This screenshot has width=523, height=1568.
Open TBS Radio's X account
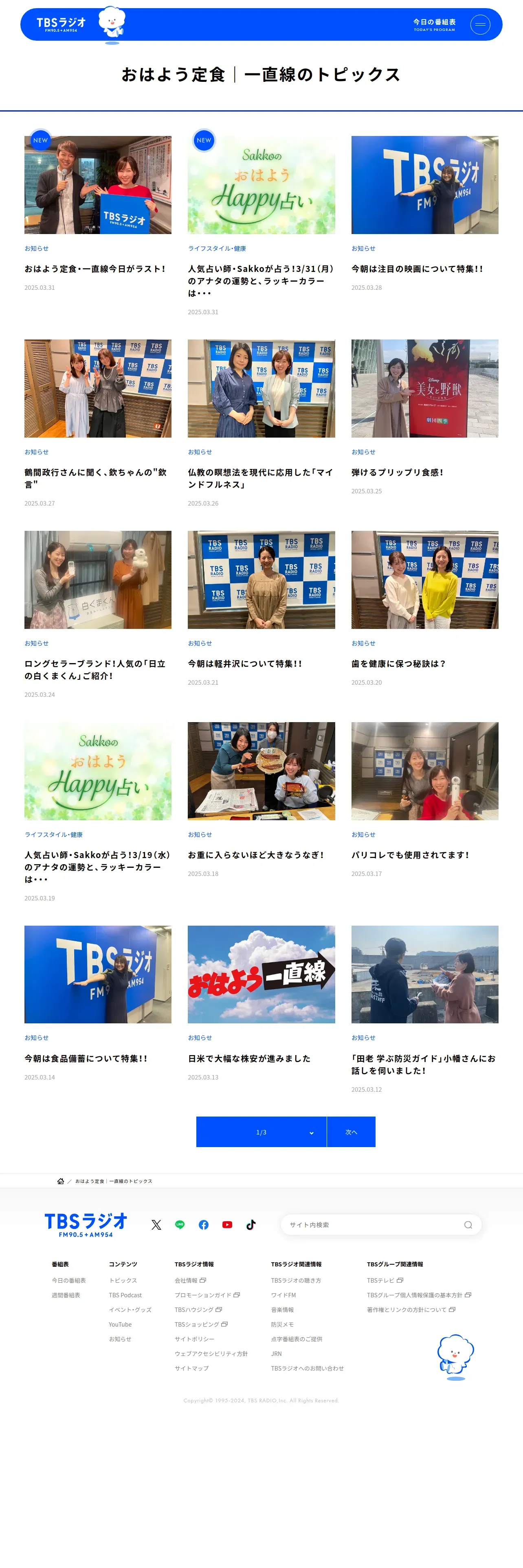point(156,1225)
